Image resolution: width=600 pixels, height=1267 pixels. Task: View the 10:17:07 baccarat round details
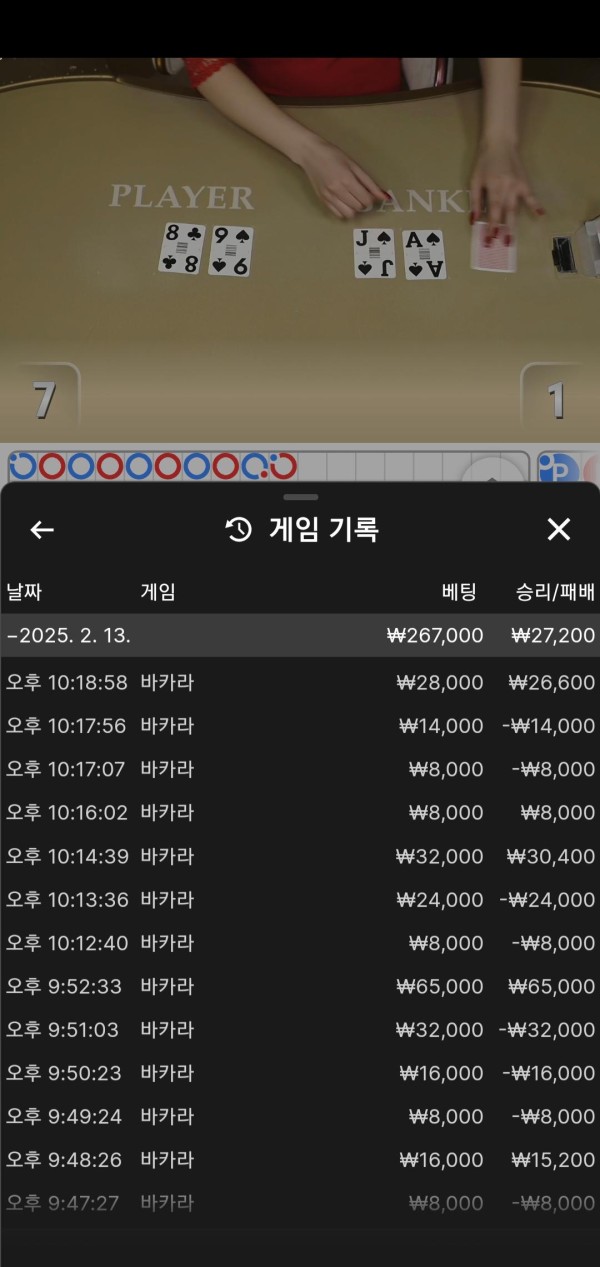click(300, 769)
